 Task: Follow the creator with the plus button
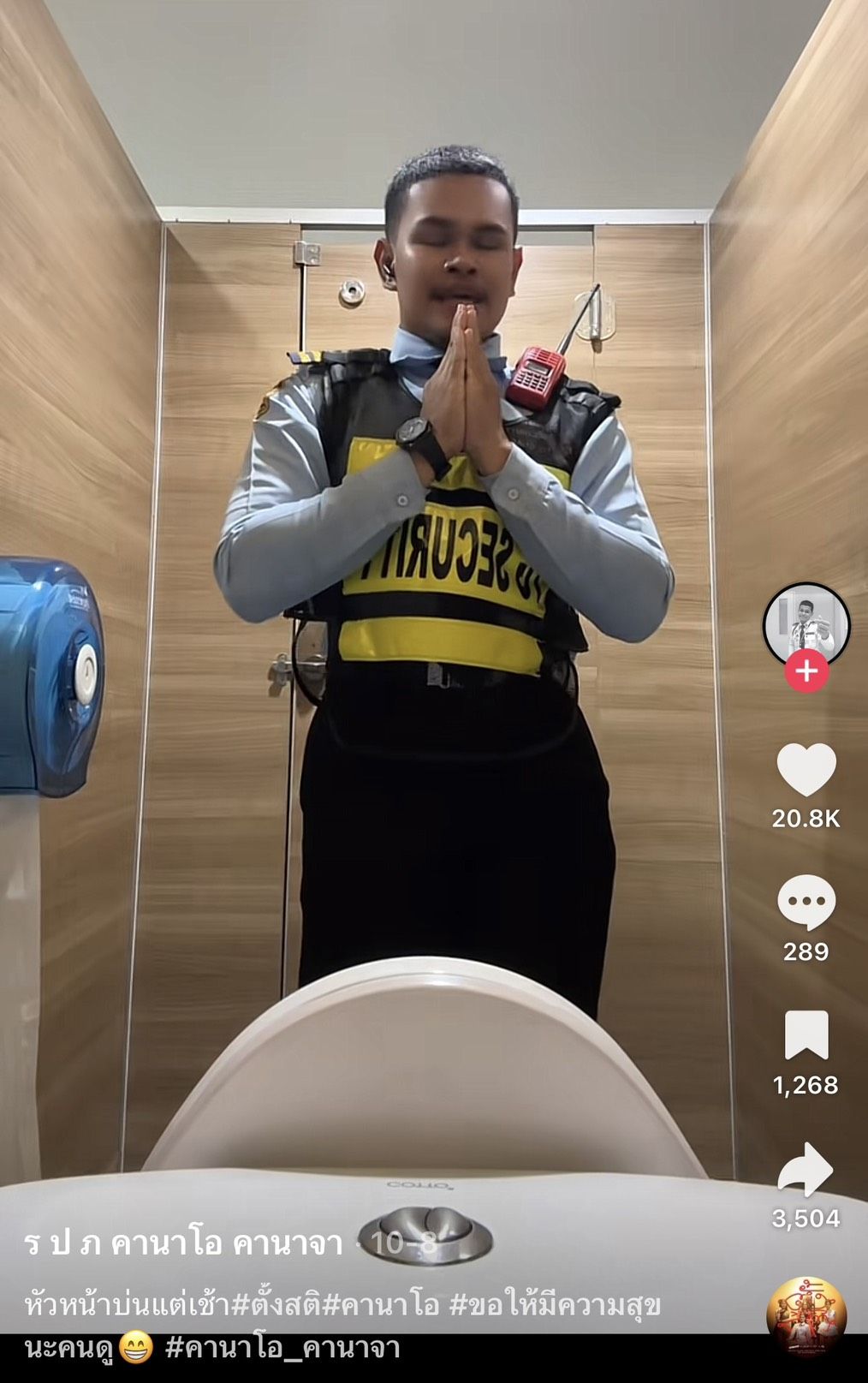pos(806,671)
